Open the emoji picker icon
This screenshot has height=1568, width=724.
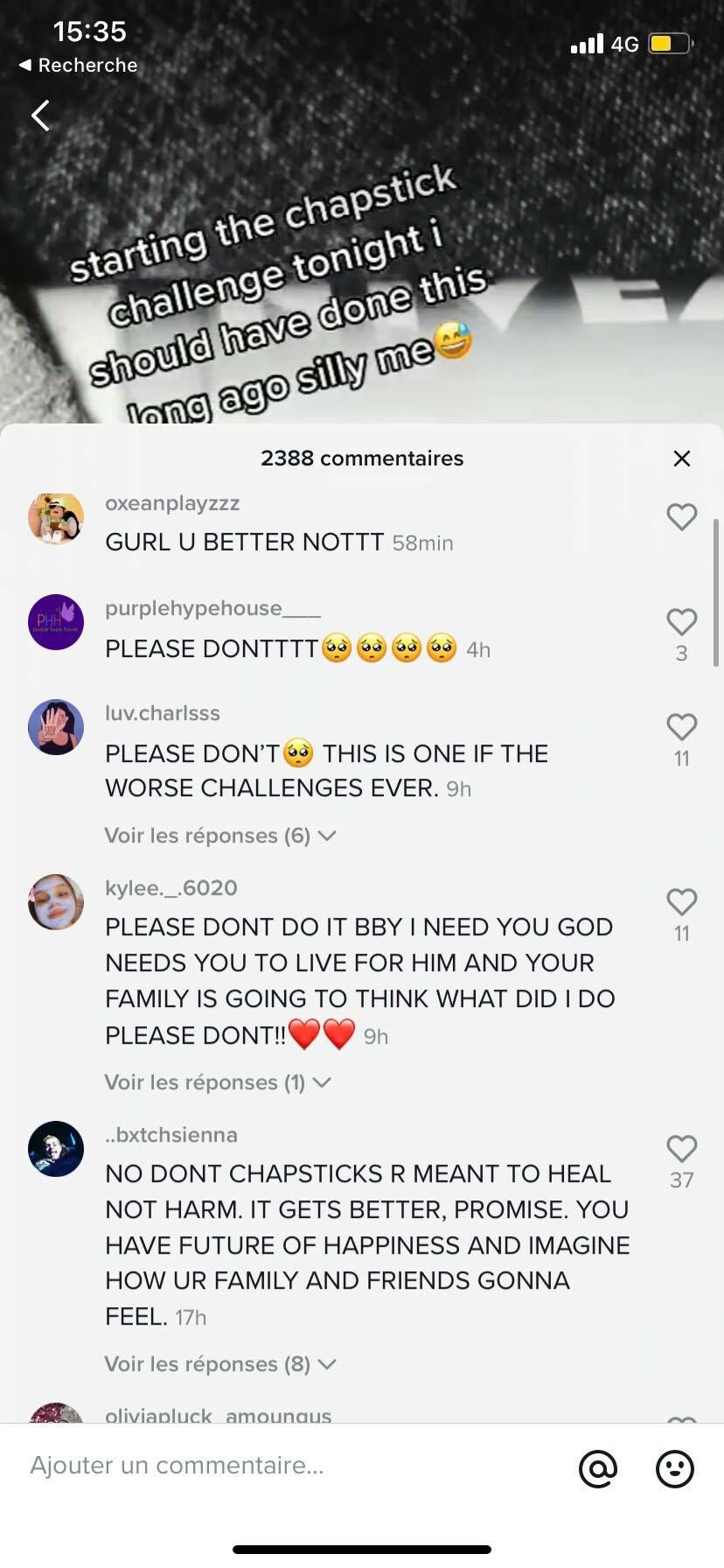(x=675, y=1468)
